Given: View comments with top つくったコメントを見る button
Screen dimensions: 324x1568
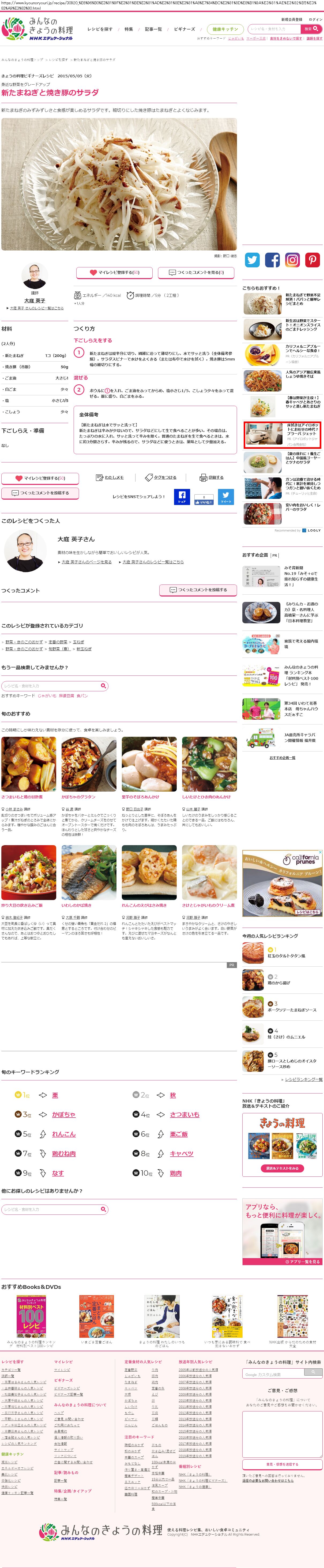Looking at the screenshot, I should click(196, 273).
